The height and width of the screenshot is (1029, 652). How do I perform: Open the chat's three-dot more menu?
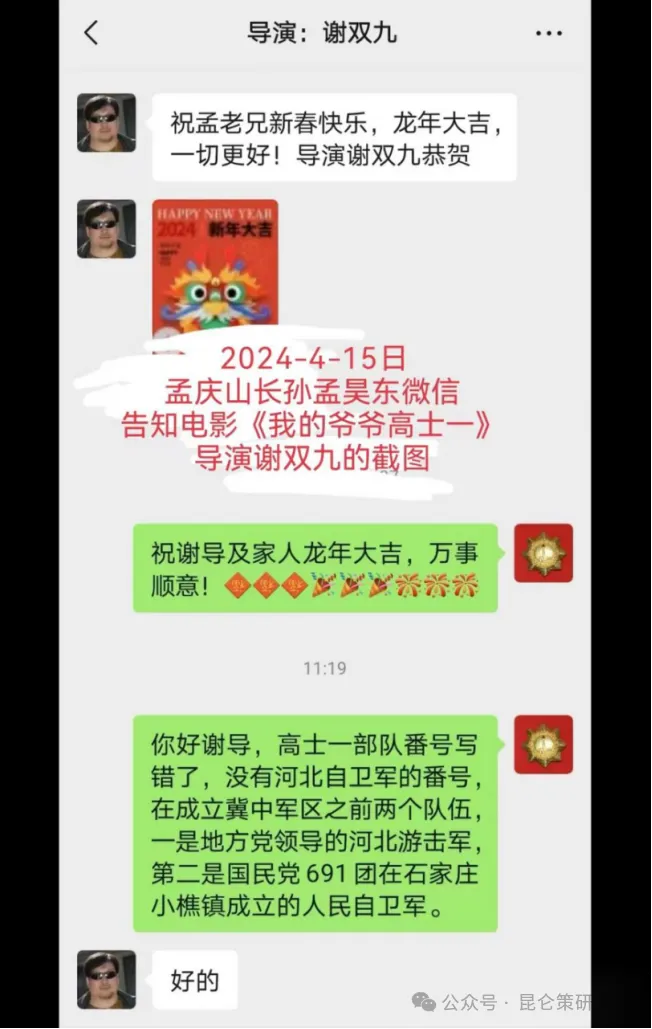[548, 33]
